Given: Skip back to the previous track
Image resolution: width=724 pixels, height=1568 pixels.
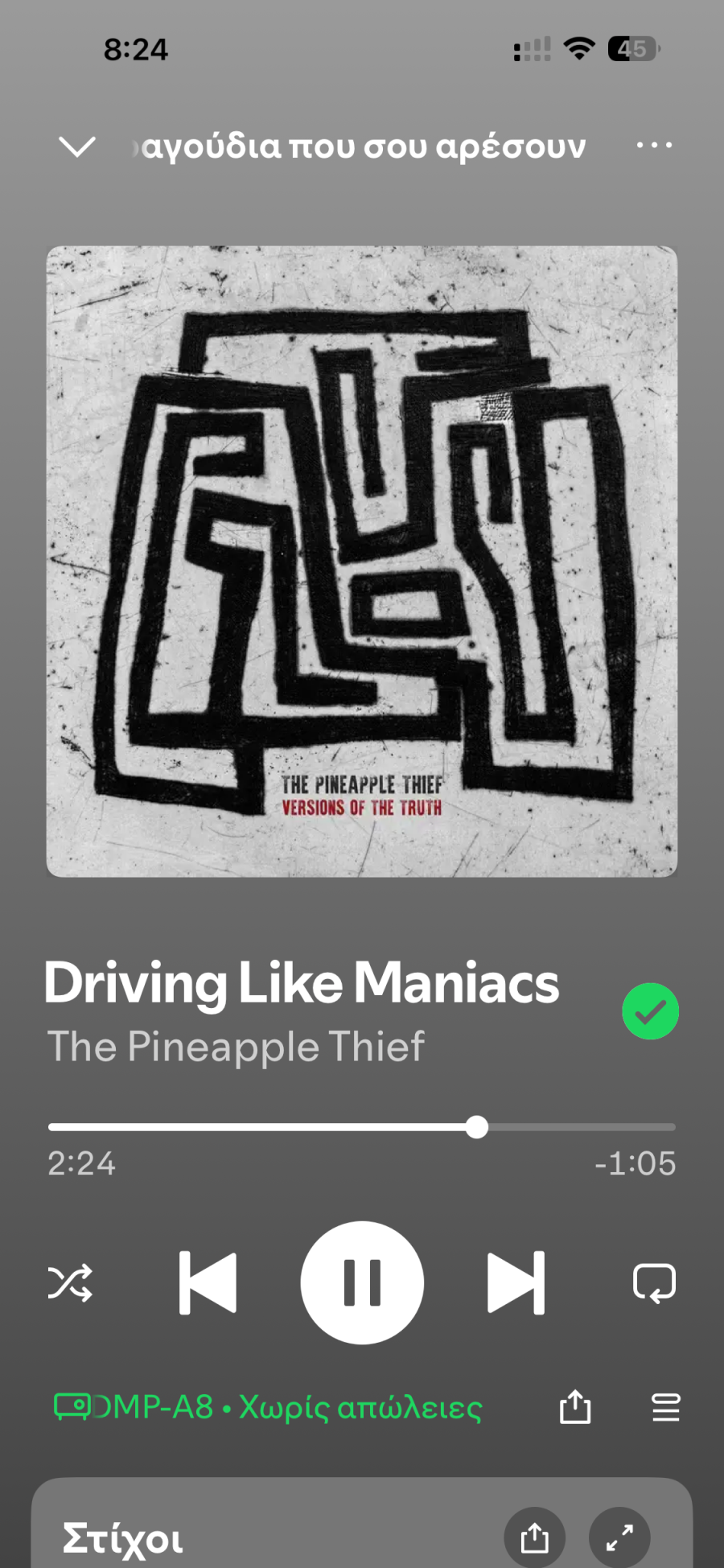Looking at the screenshot, I should click(208, 1283).
